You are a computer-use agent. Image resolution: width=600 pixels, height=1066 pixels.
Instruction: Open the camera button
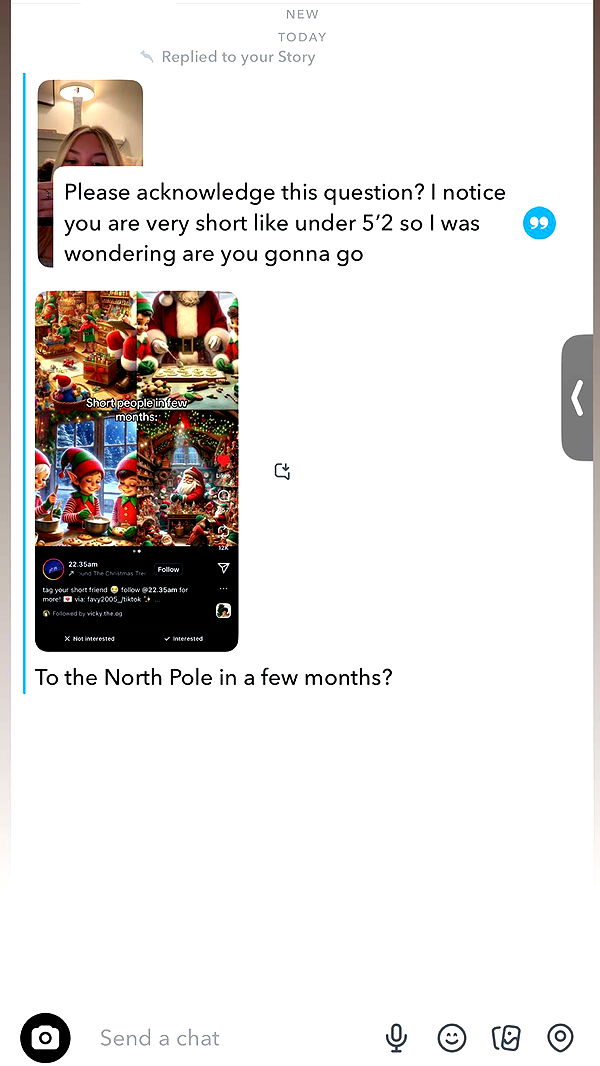point(45,1038)
